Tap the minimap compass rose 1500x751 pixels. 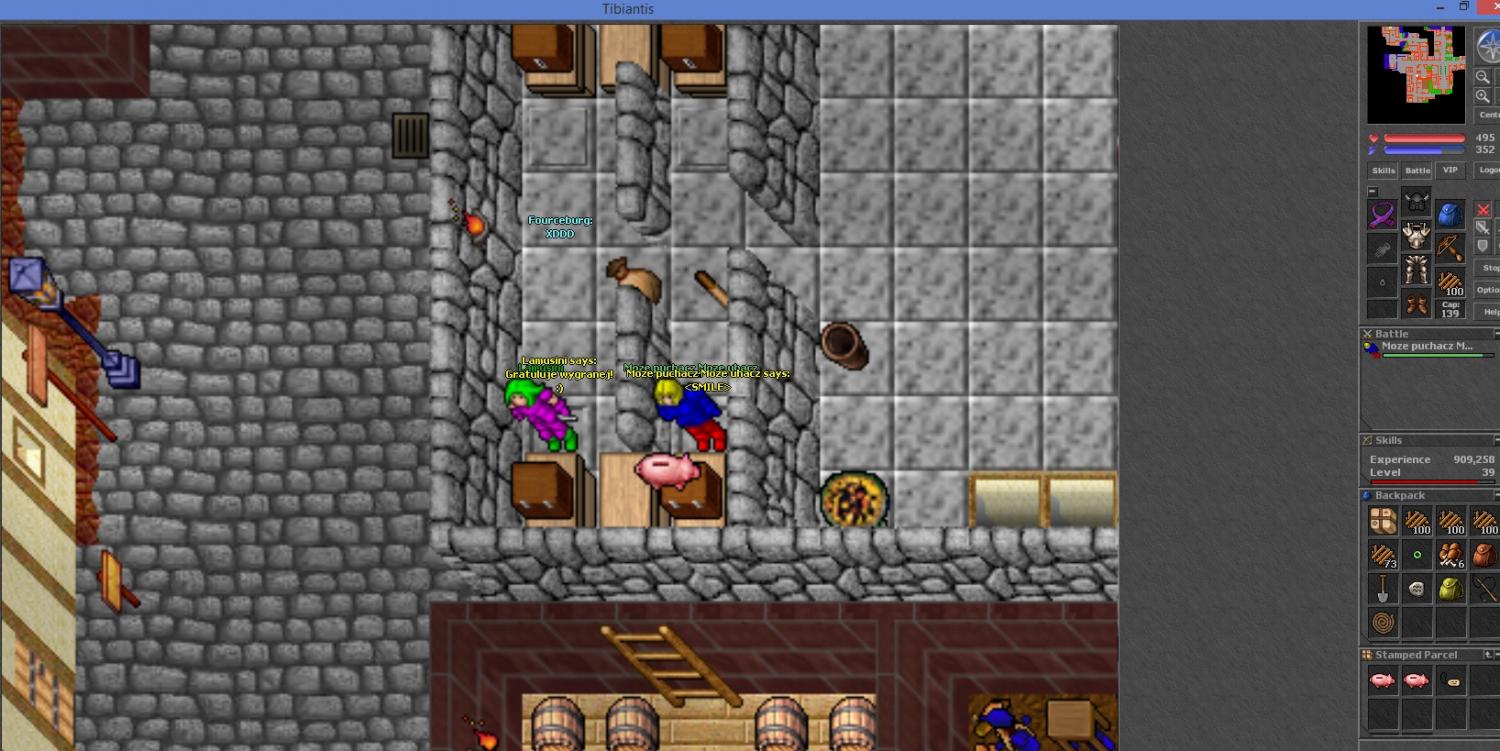(x=1487, y=46)
